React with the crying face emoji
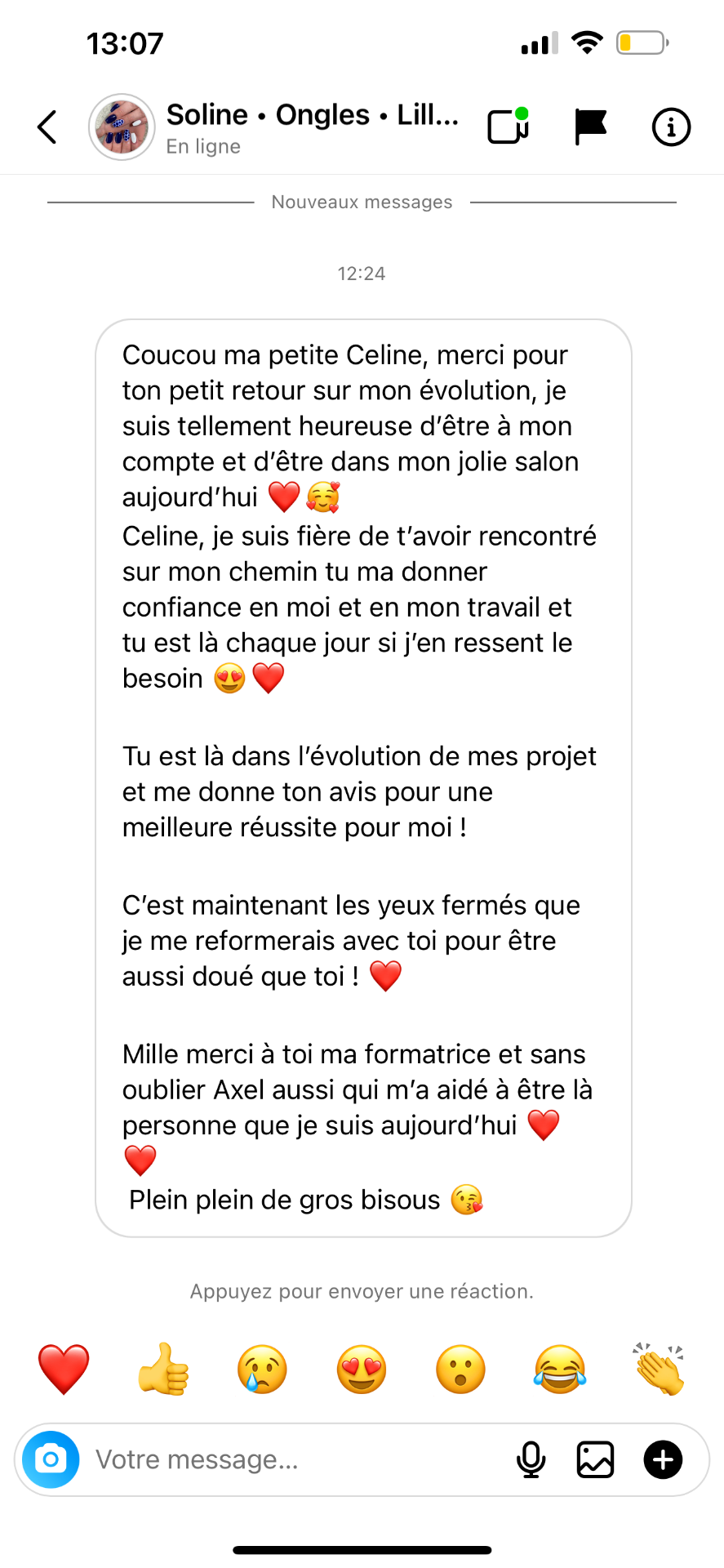 pos(262,1369)
